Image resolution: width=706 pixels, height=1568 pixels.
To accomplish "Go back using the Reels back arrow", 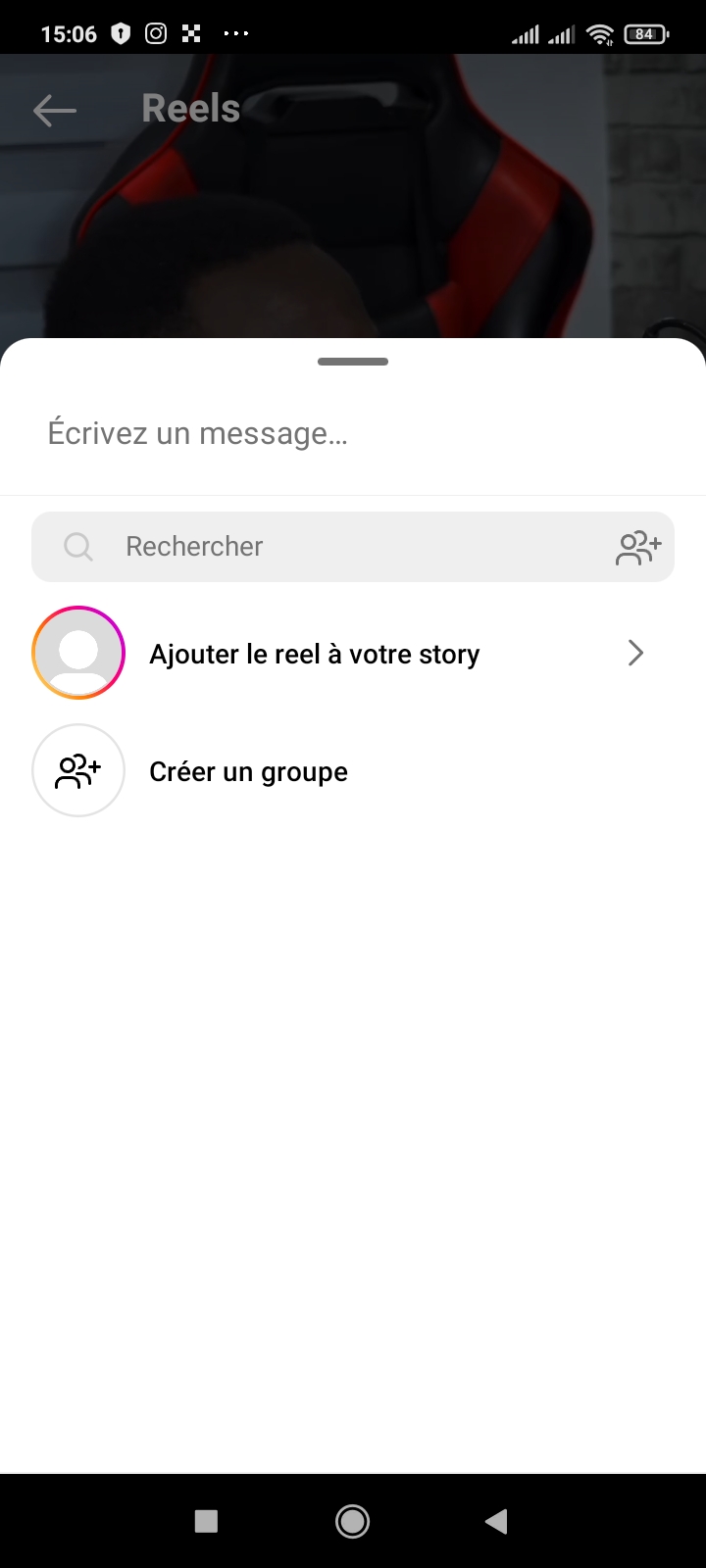I will click(55, 110).
